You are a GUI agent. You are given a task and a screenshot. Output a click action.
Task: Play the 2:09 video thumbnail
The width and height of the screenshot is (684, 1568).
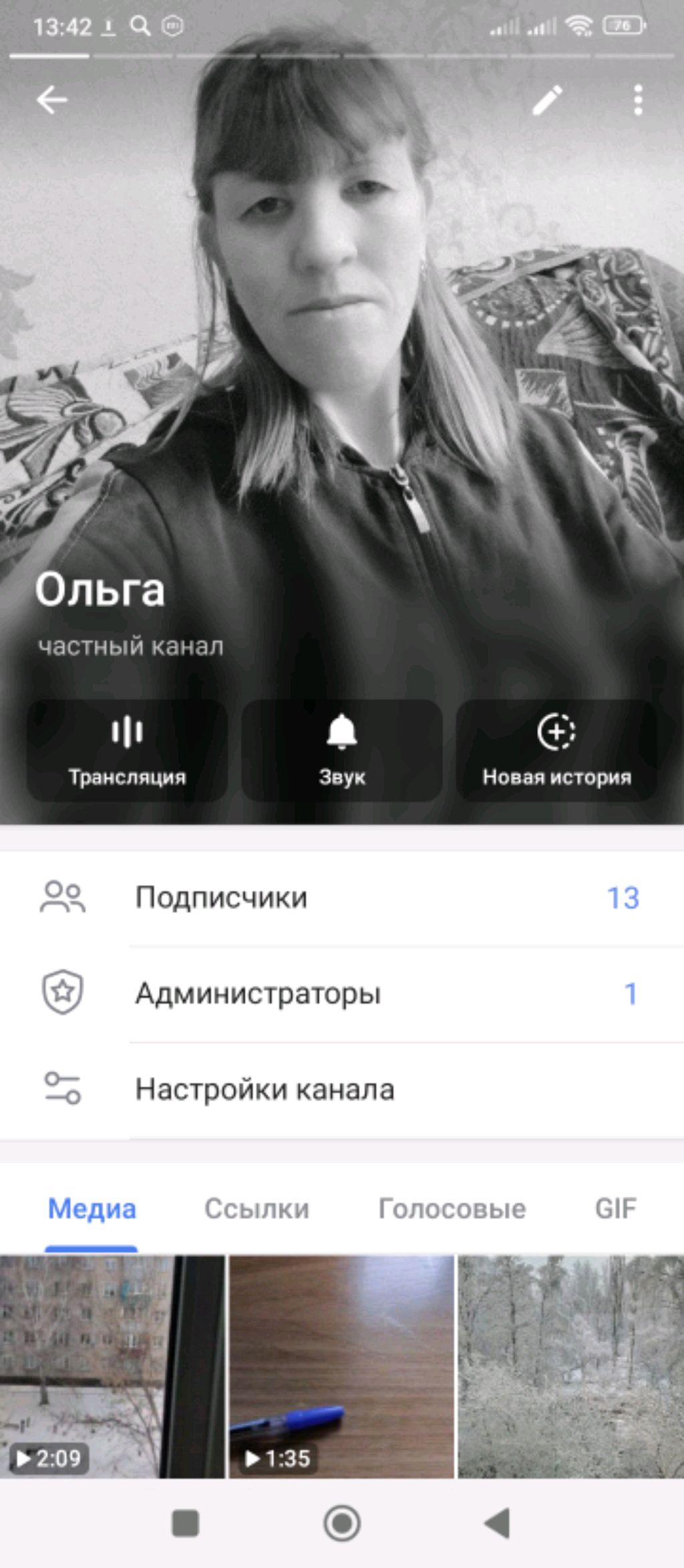click(112, 1366)
